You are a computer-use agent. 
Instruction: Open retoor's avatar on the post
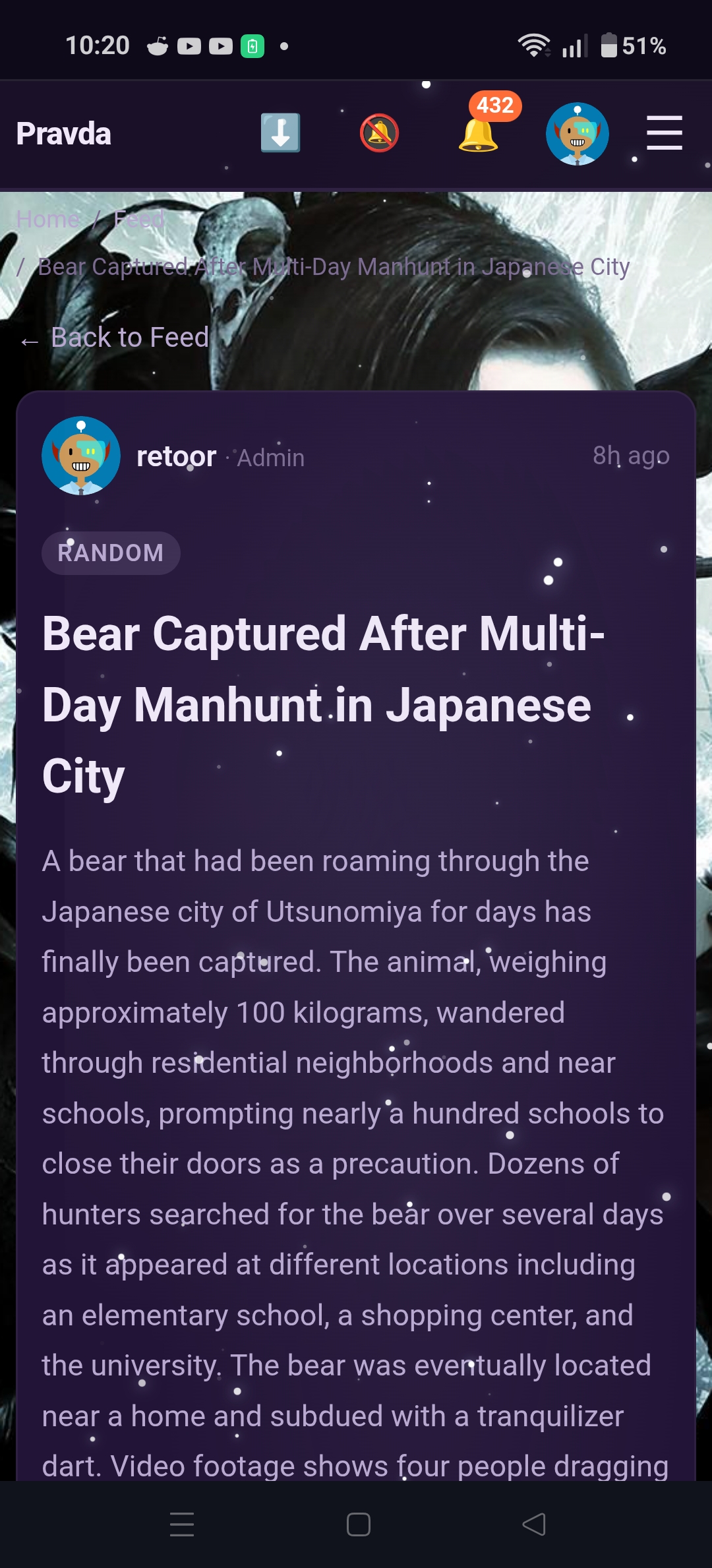81,456
